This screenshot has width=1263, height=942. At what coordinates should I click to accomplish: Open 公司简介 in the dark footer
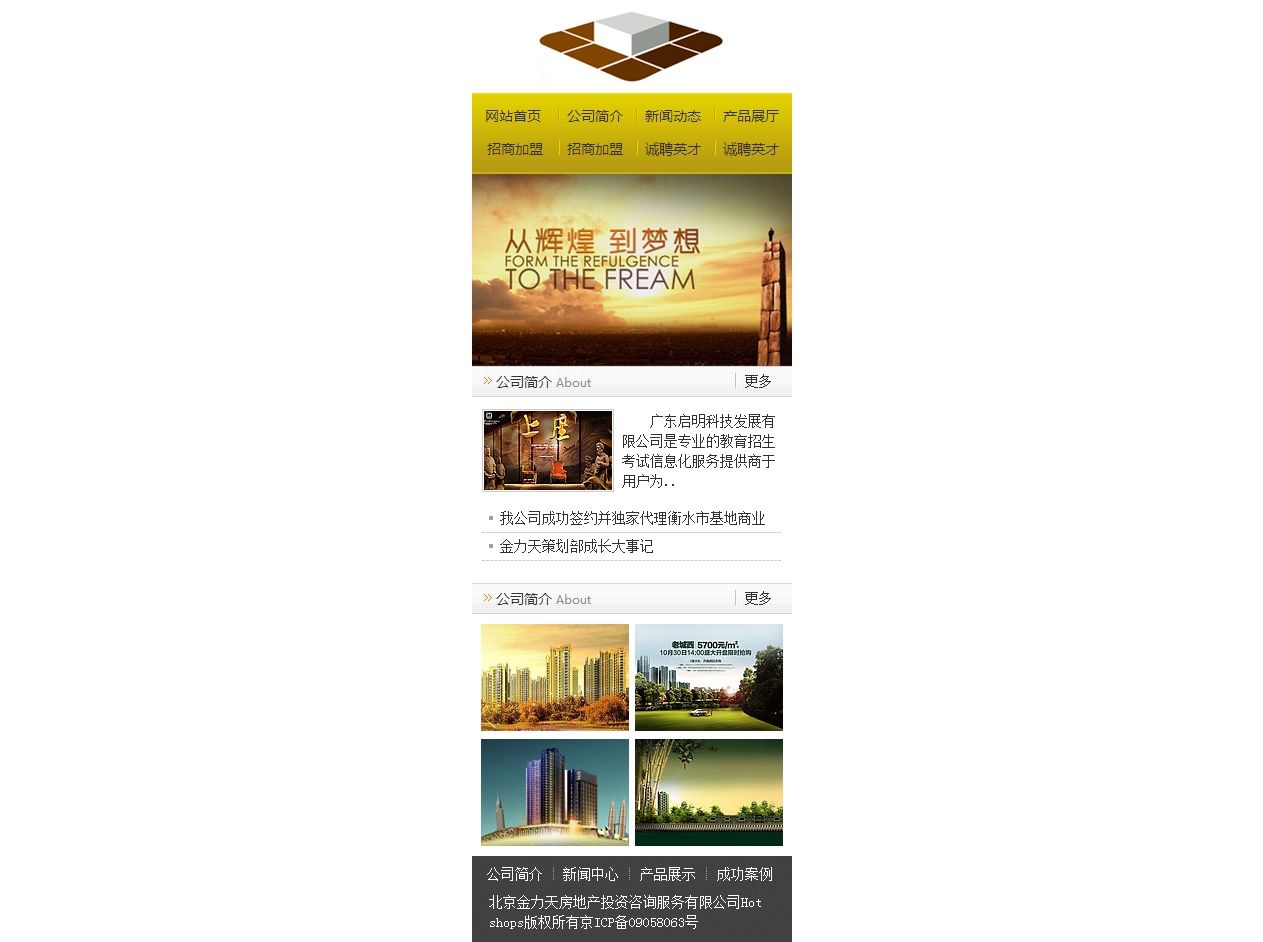(515, 874)
